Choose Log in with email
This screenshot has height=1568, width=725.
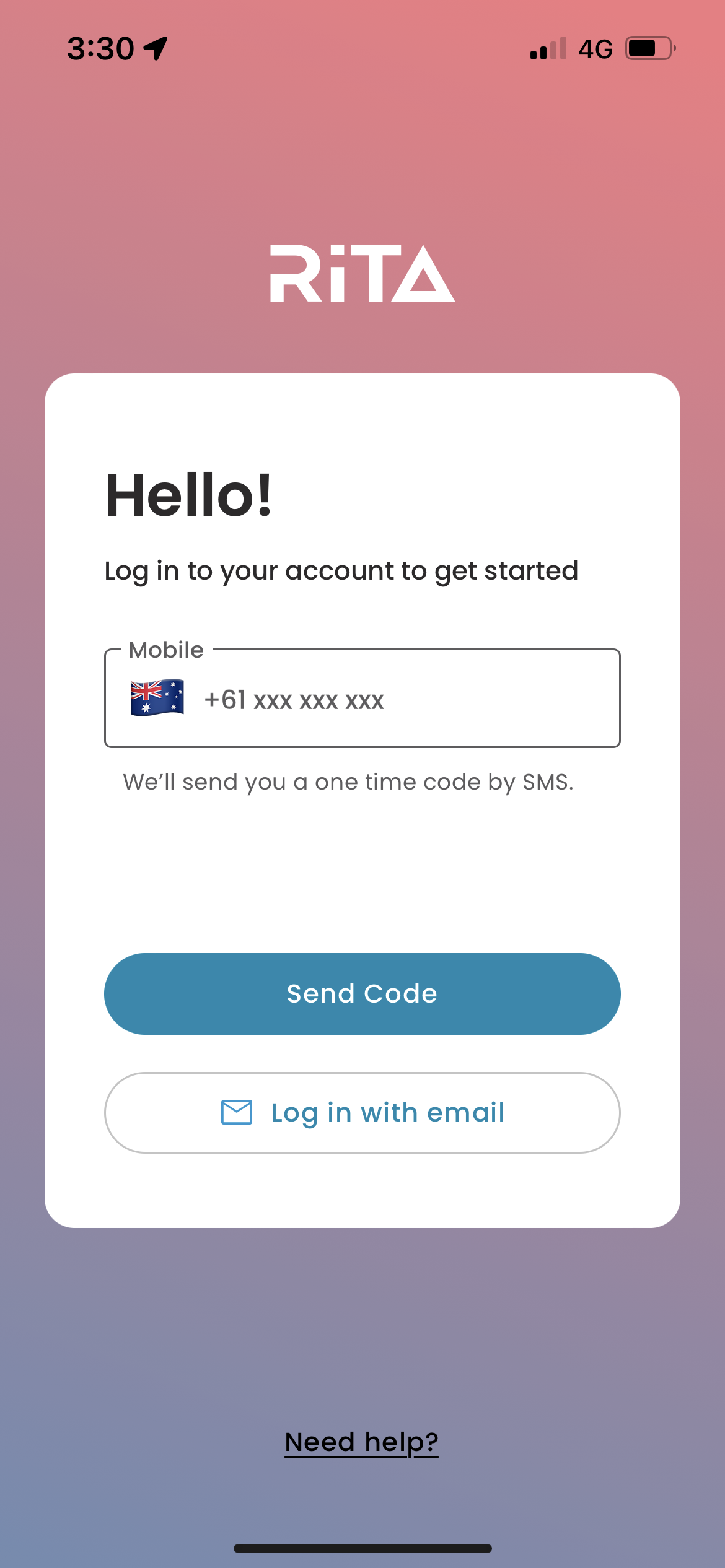(362, 1113)
